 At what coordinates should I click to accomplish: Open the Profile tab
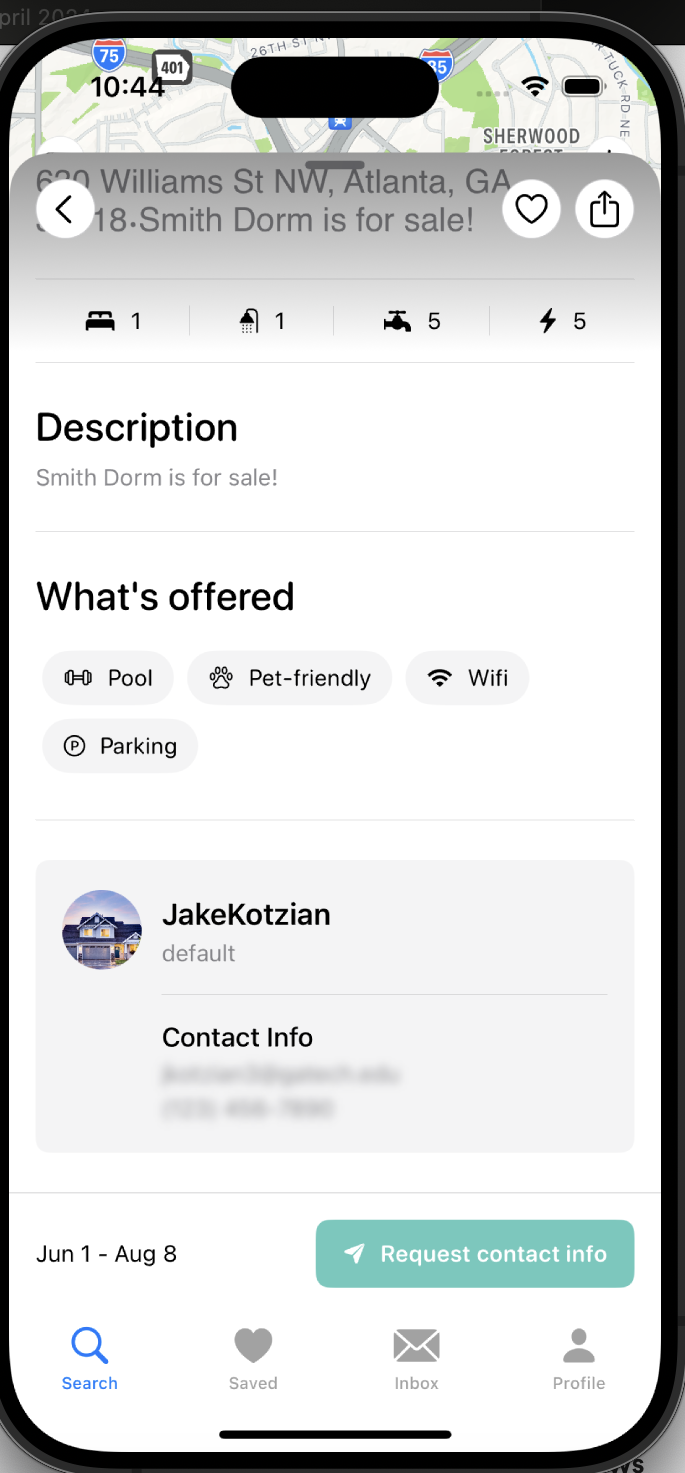coord(579,1358)
